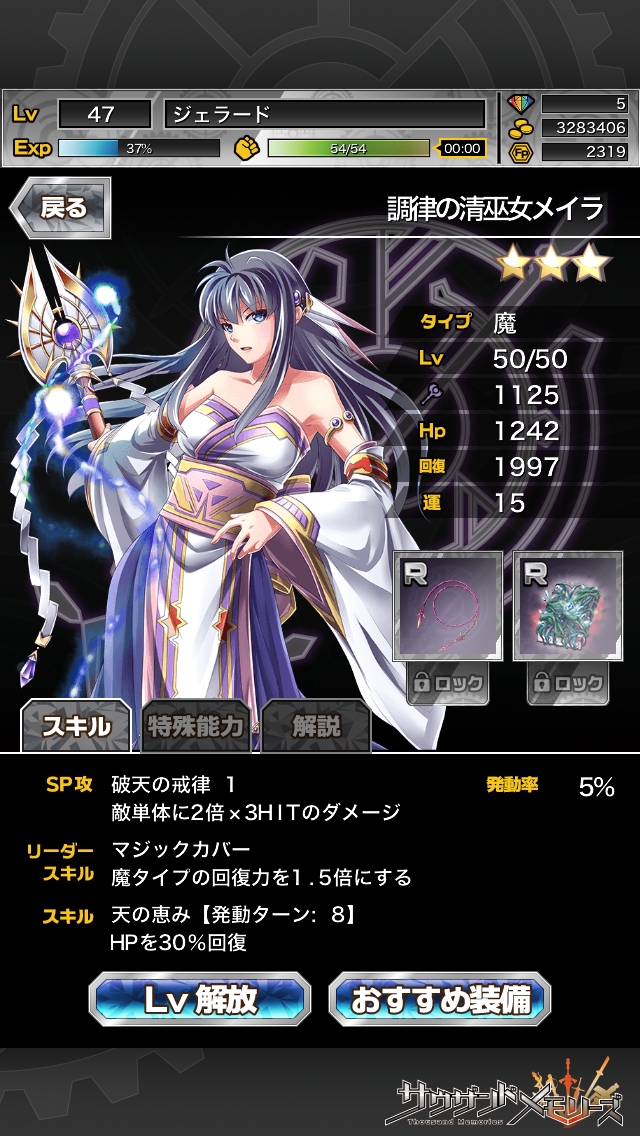Open the equipped green book item slot

click(567, 606)
